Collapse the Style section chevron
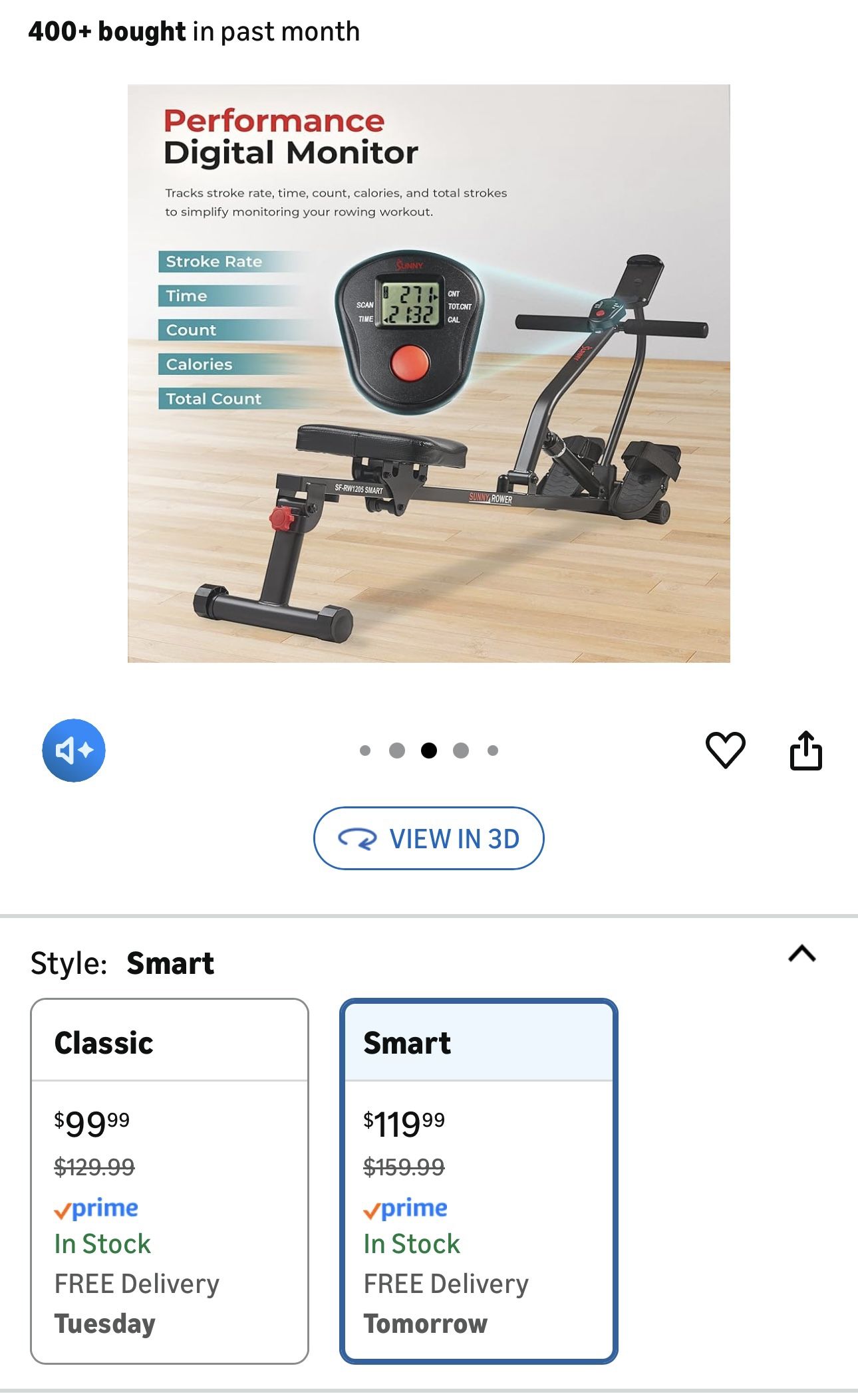858x1400 pixels. [801, 955]
